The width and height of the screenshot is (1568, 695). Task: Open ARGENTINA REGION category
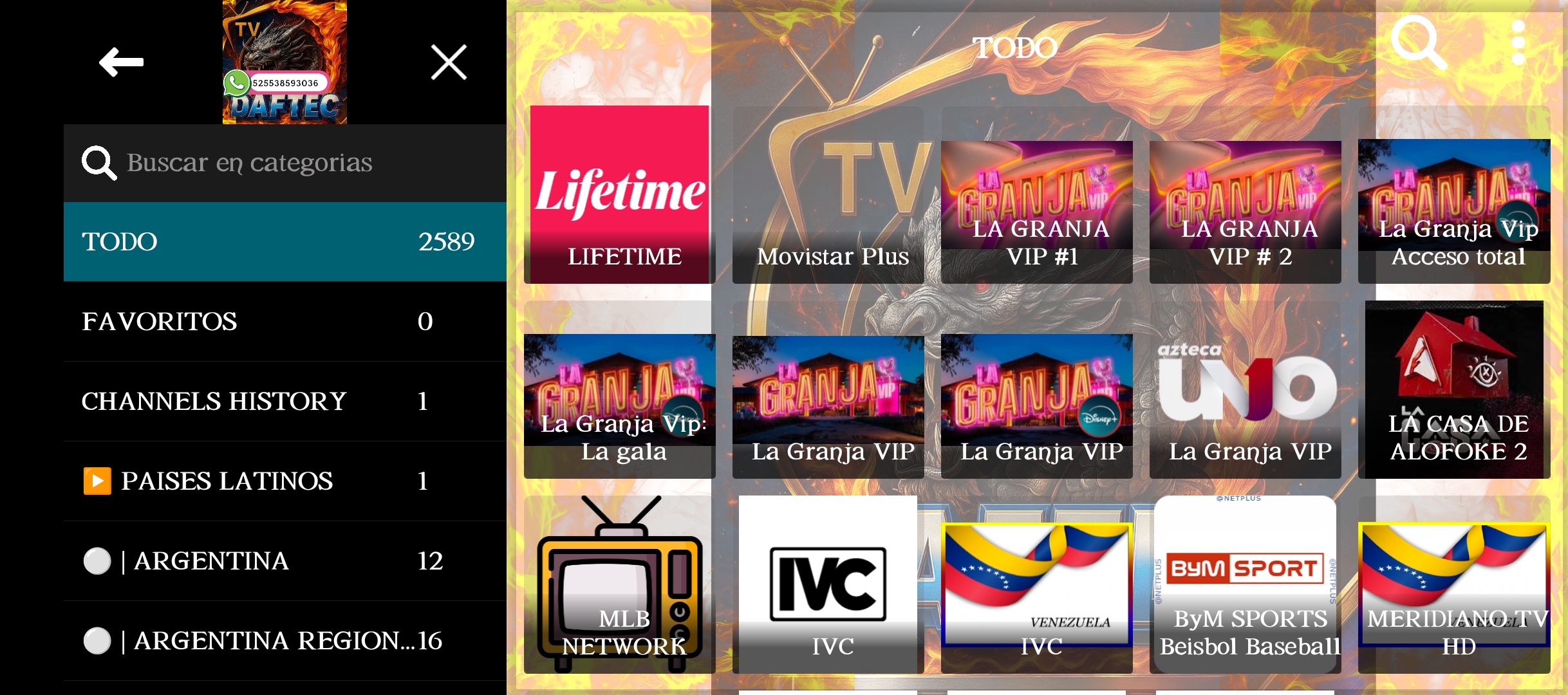pos(285,640)
